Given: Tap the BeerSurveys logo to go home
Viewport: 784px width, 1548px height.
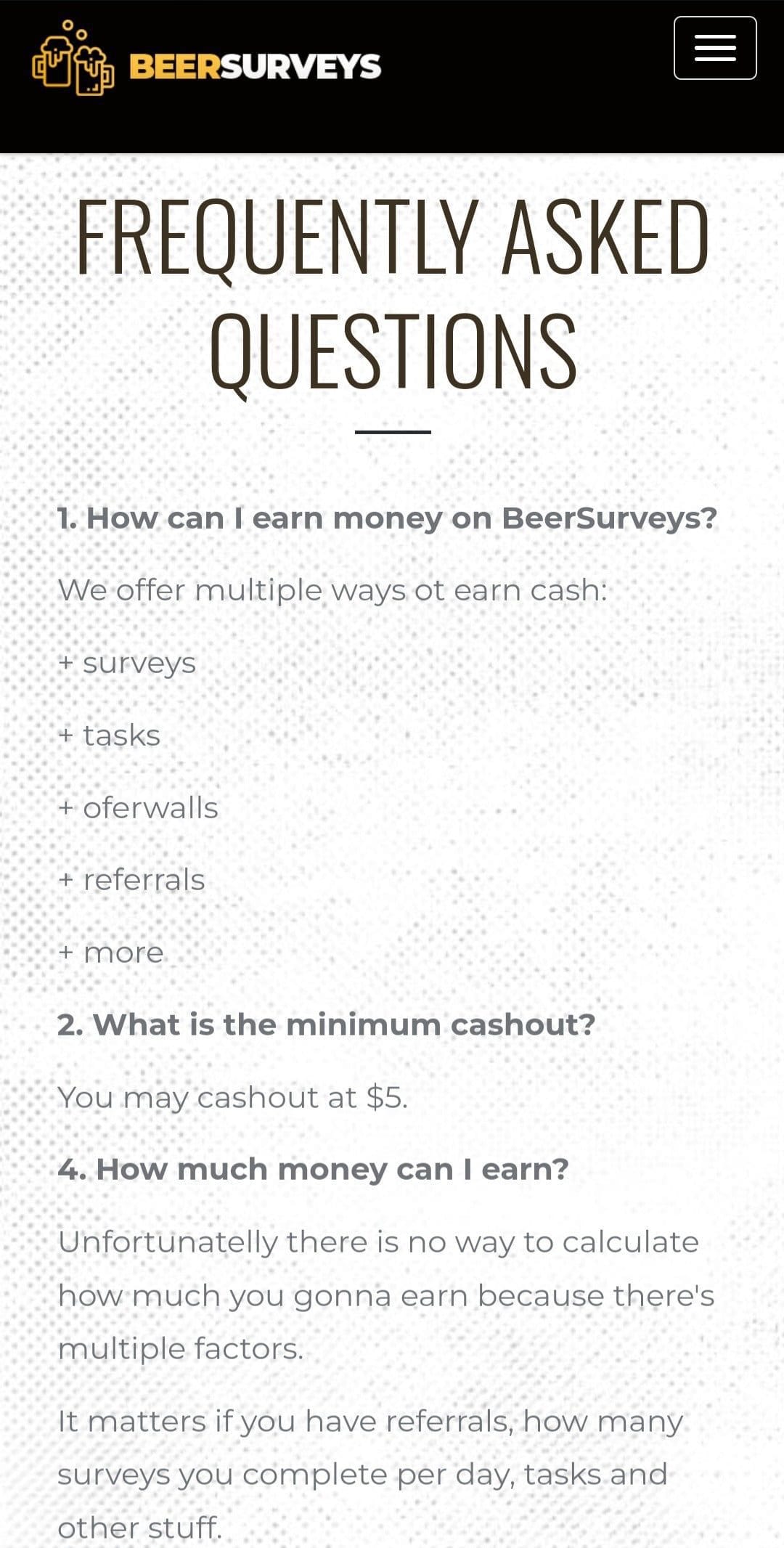Looking at the screenshot, I should [x=207, y=58].
